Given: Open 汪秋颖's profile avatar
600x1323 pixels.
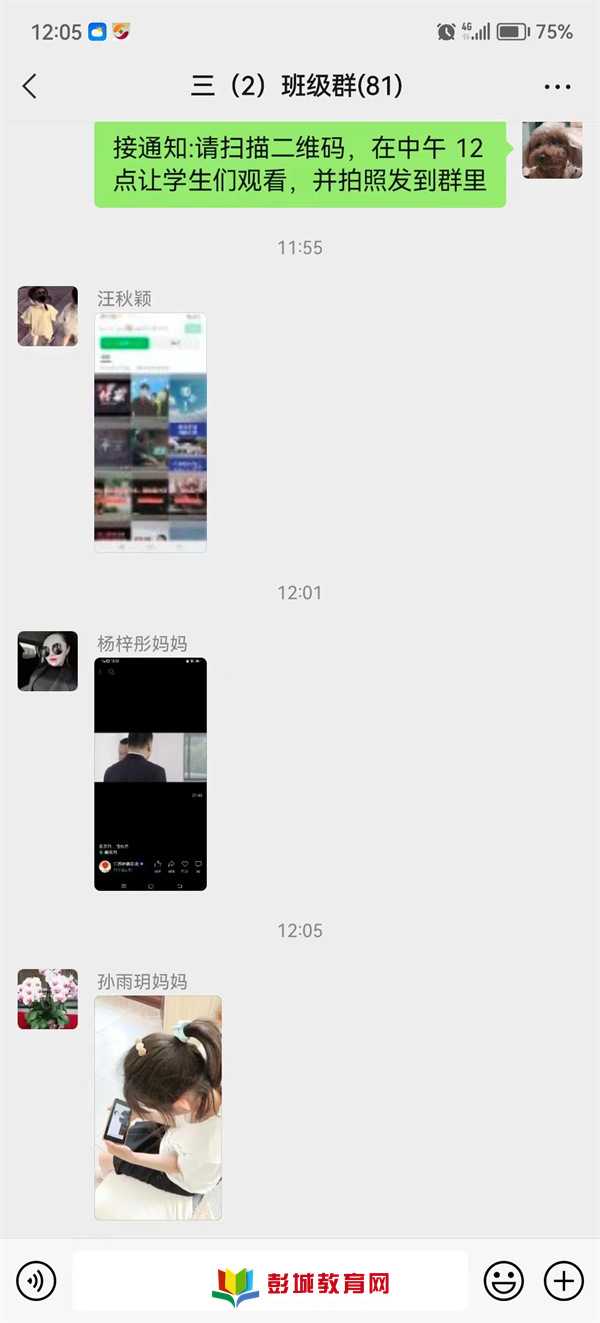Looking at the screenshot, I should pos(48,316).
